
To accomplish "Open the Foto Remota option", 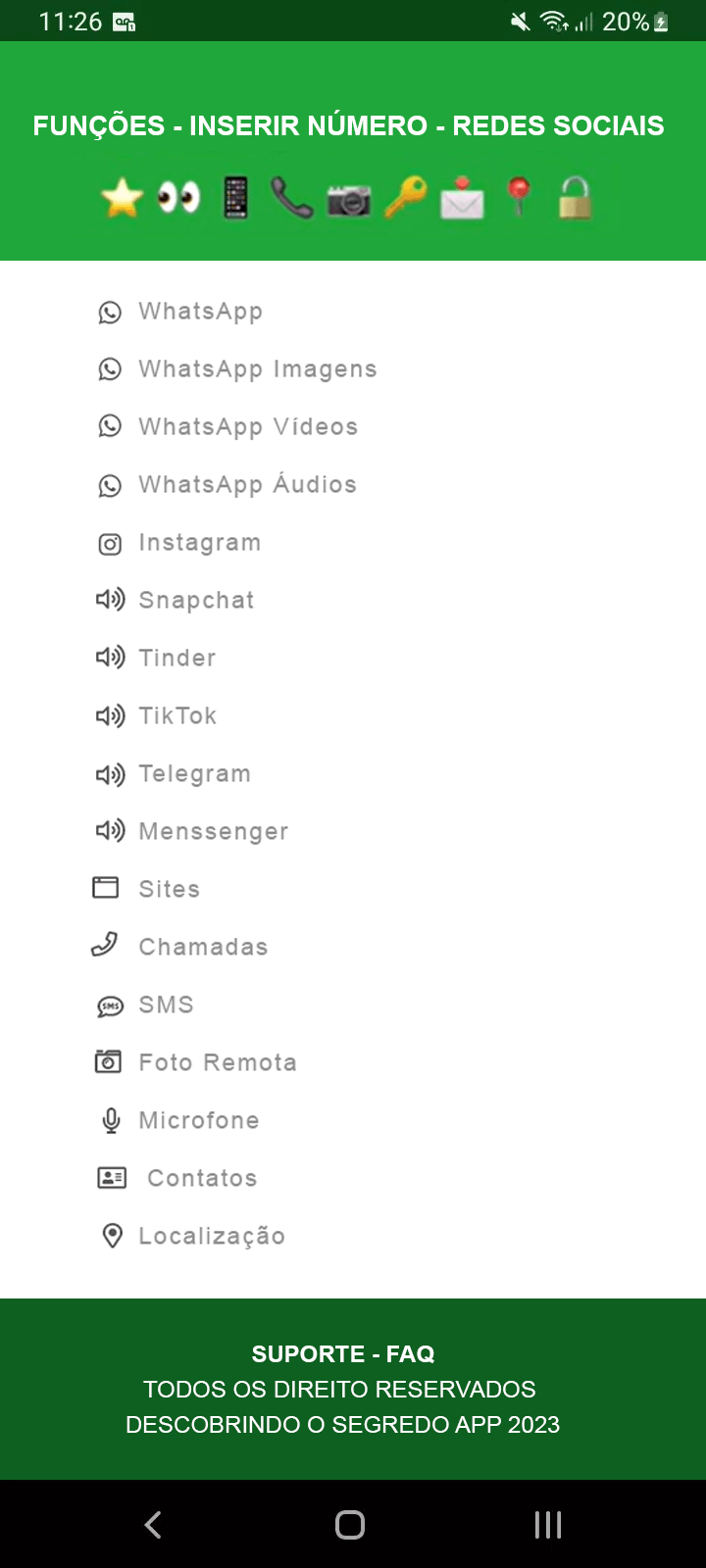I will (217, 1063).
